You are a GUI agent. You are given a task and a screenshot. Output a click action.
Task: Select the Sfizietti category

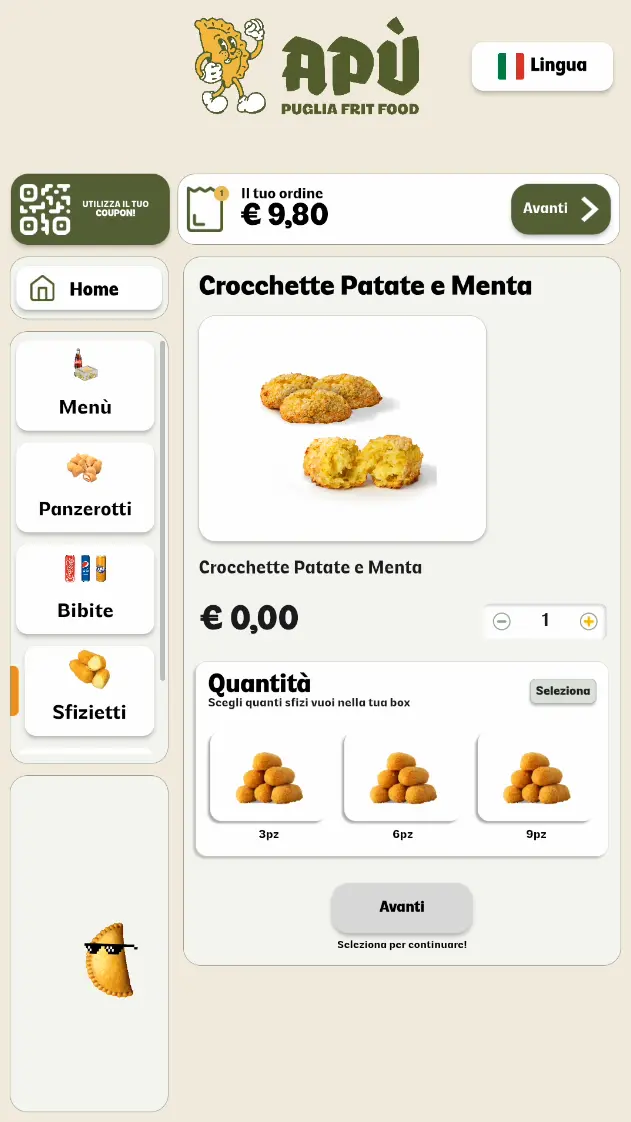click(89, 691)
